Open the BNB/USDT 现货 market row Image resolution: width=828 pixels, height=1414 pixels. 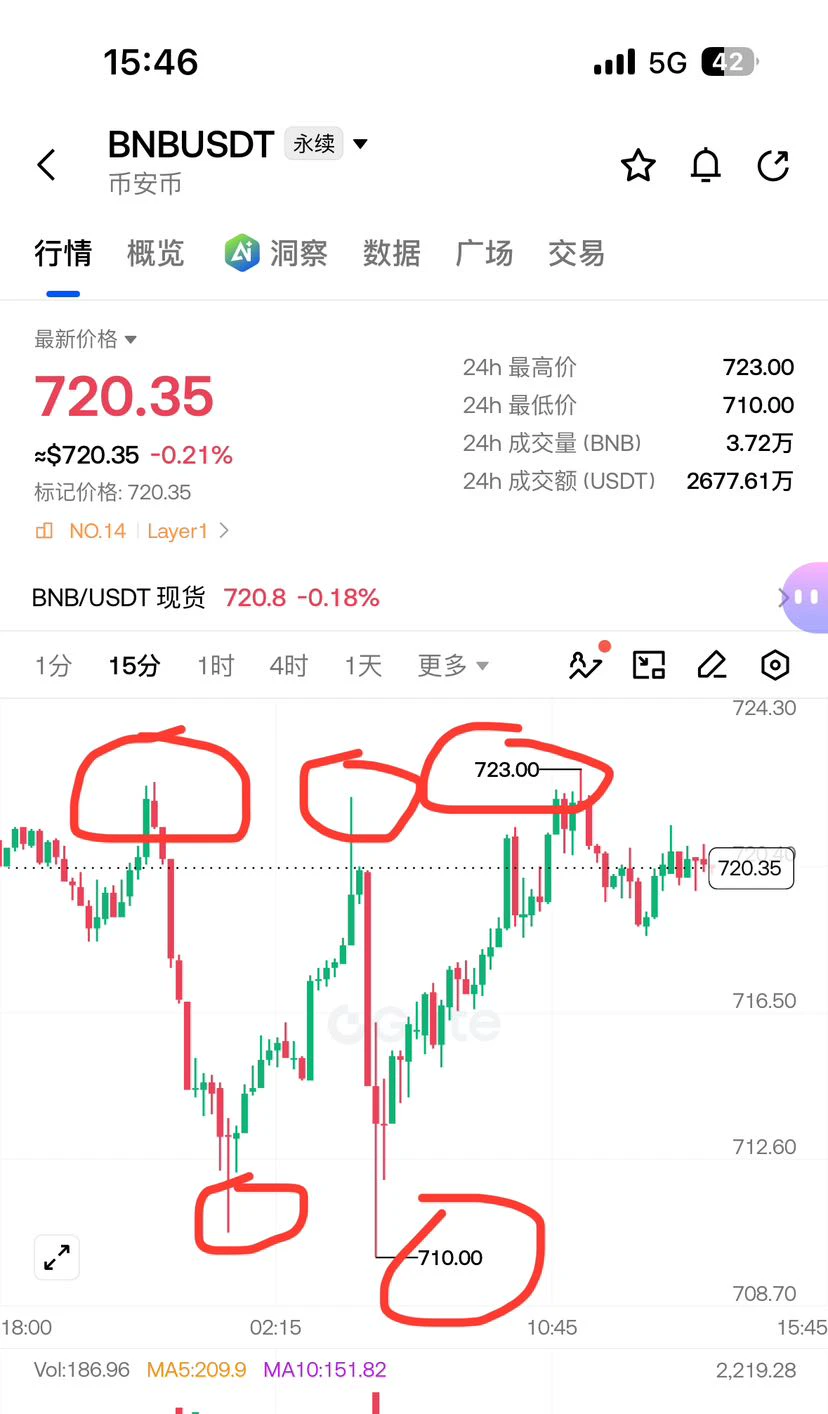pyautogui.click(x=414, y=598)
